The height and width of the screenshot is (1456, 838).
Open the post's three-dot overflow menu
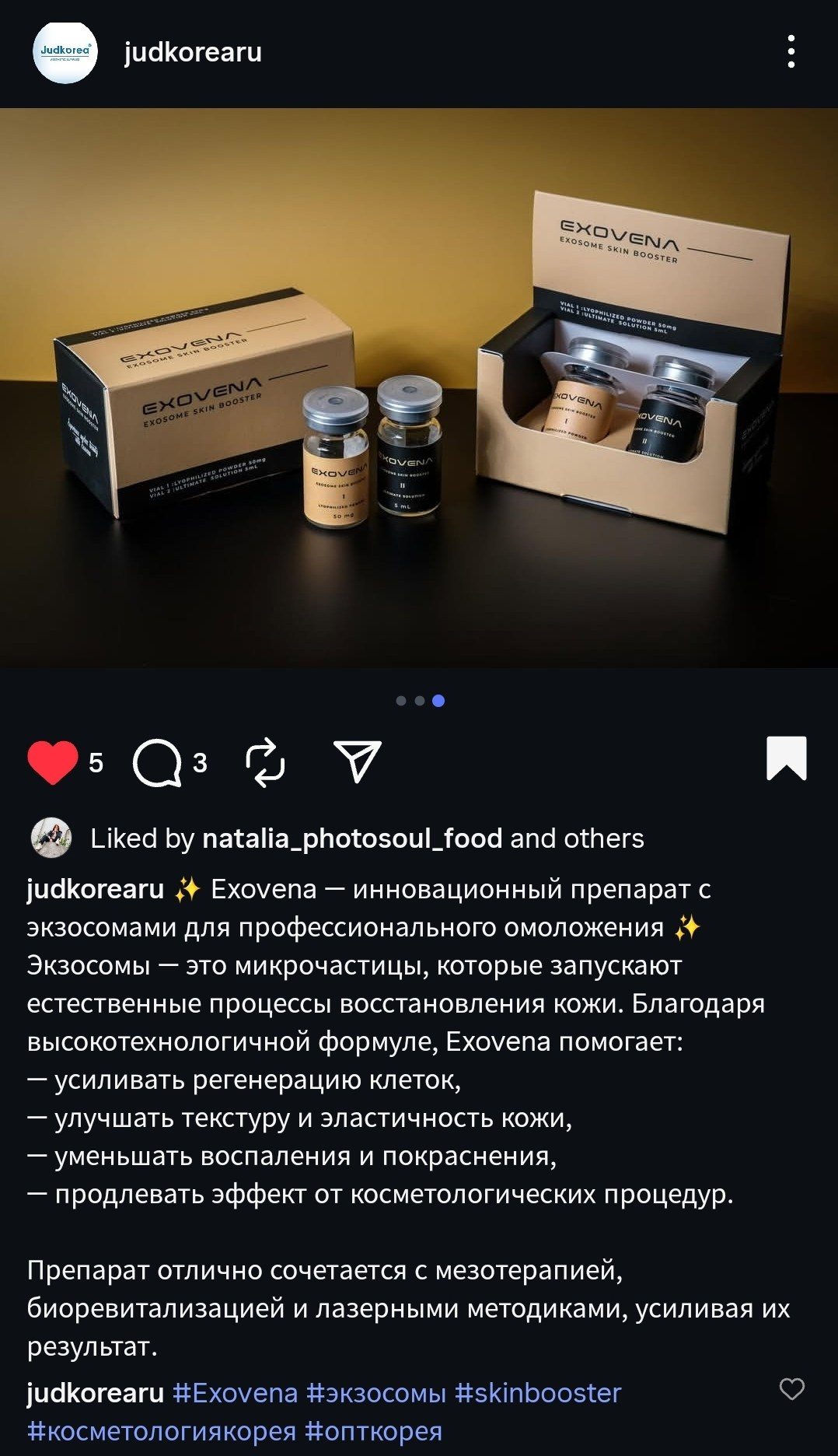pyautogui.click(x=791, y=52)
